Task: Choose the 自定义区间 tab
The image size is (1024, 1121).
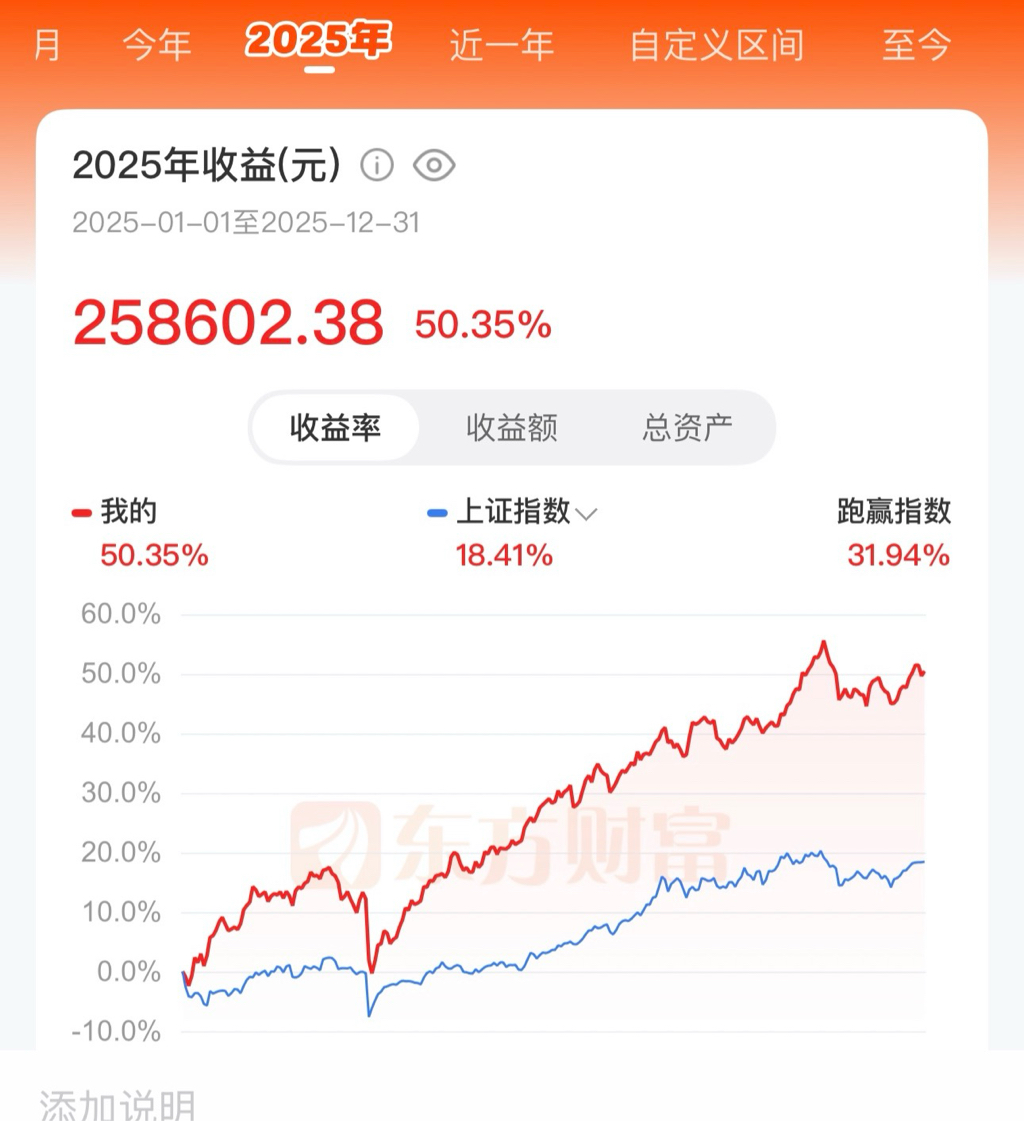Action: (x=716, y=45)
